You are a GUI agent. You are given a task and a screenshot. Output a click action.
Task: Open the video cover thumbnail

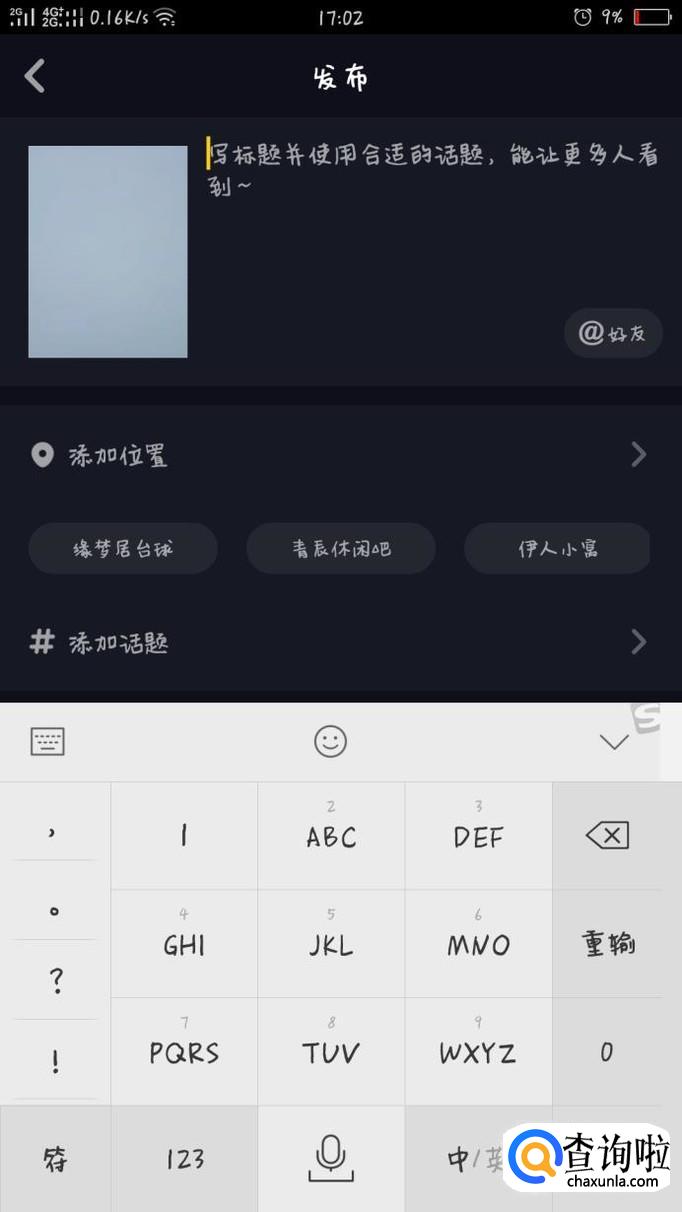(108, 252)
